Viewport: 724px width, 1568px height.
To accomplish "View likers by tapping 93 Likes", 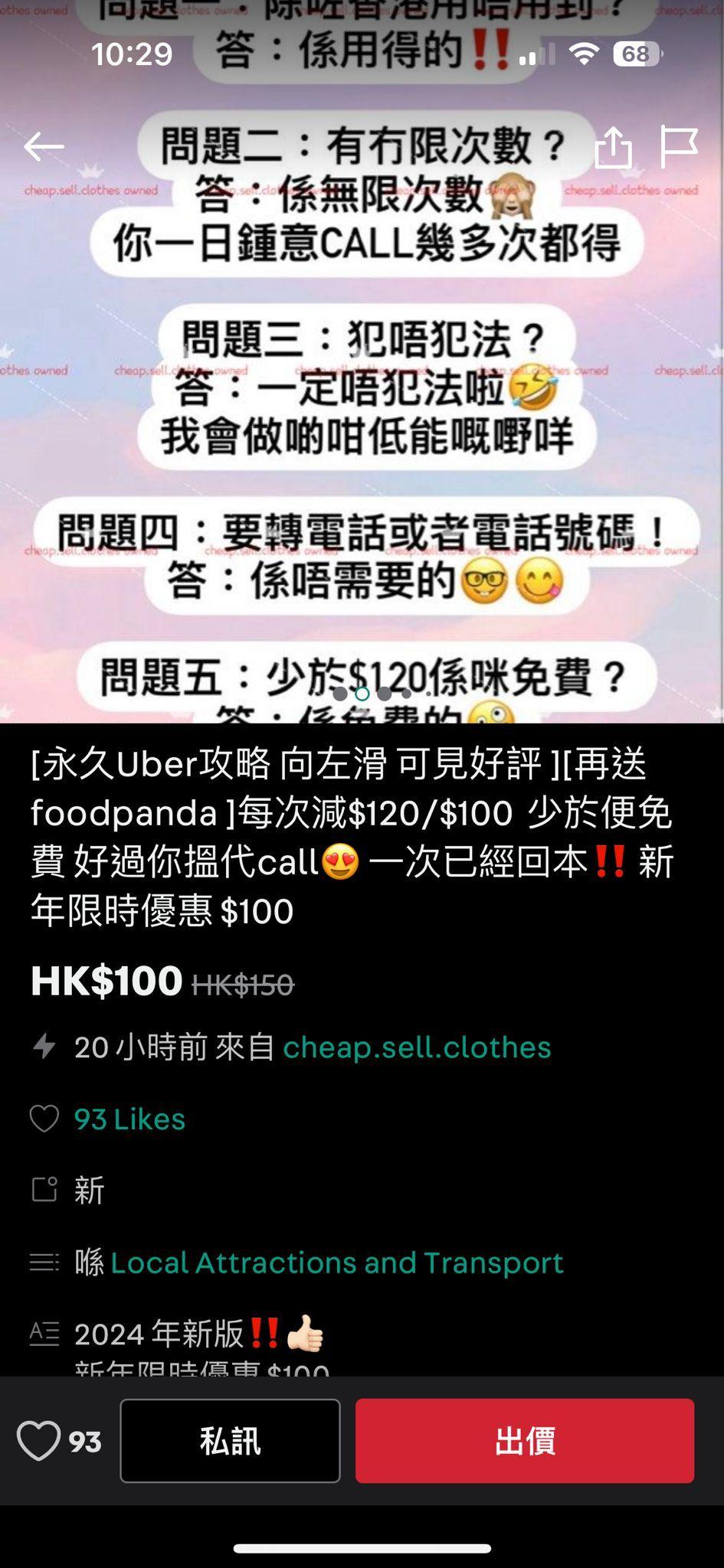I will click(x=129, y=1118).
